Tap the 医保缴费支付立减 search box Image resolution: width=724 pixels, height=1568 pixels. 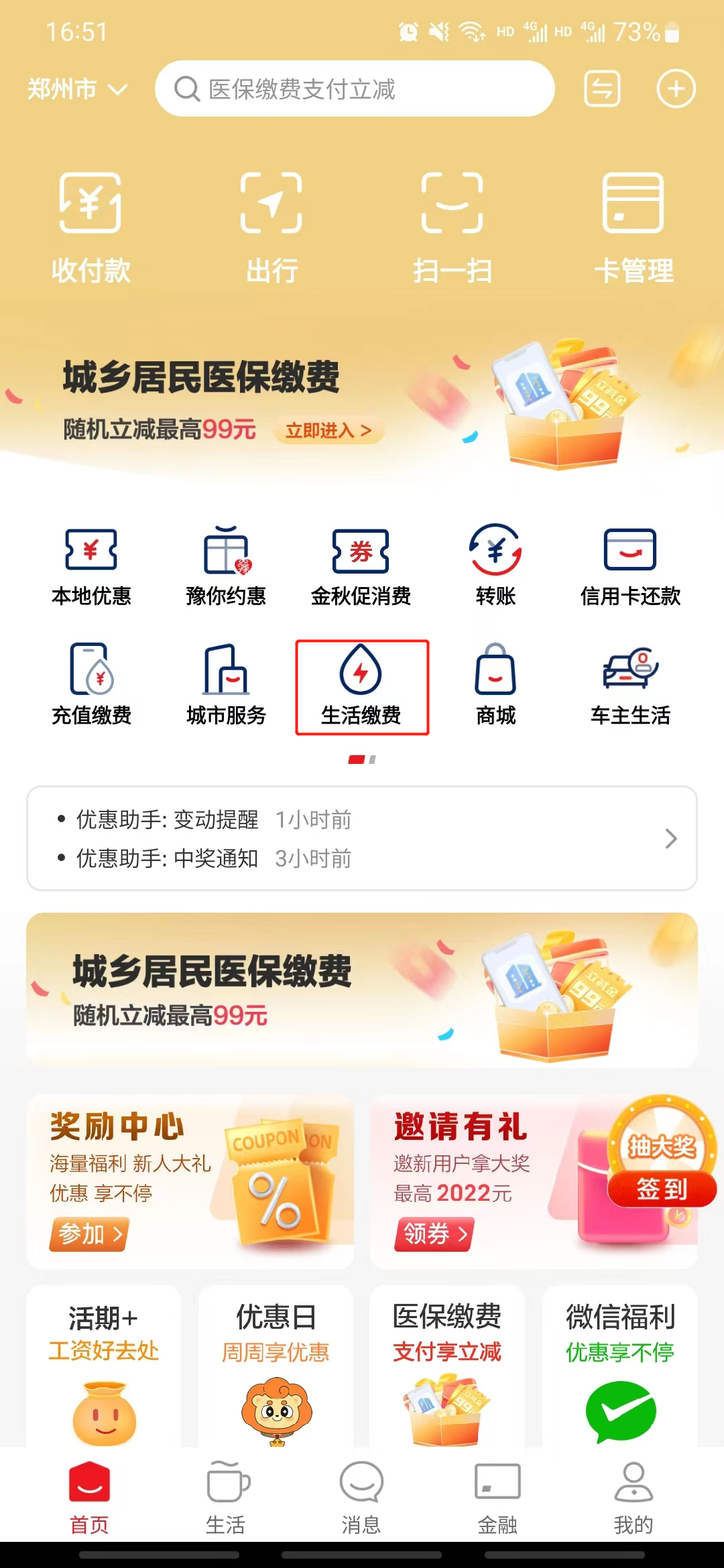354,88
